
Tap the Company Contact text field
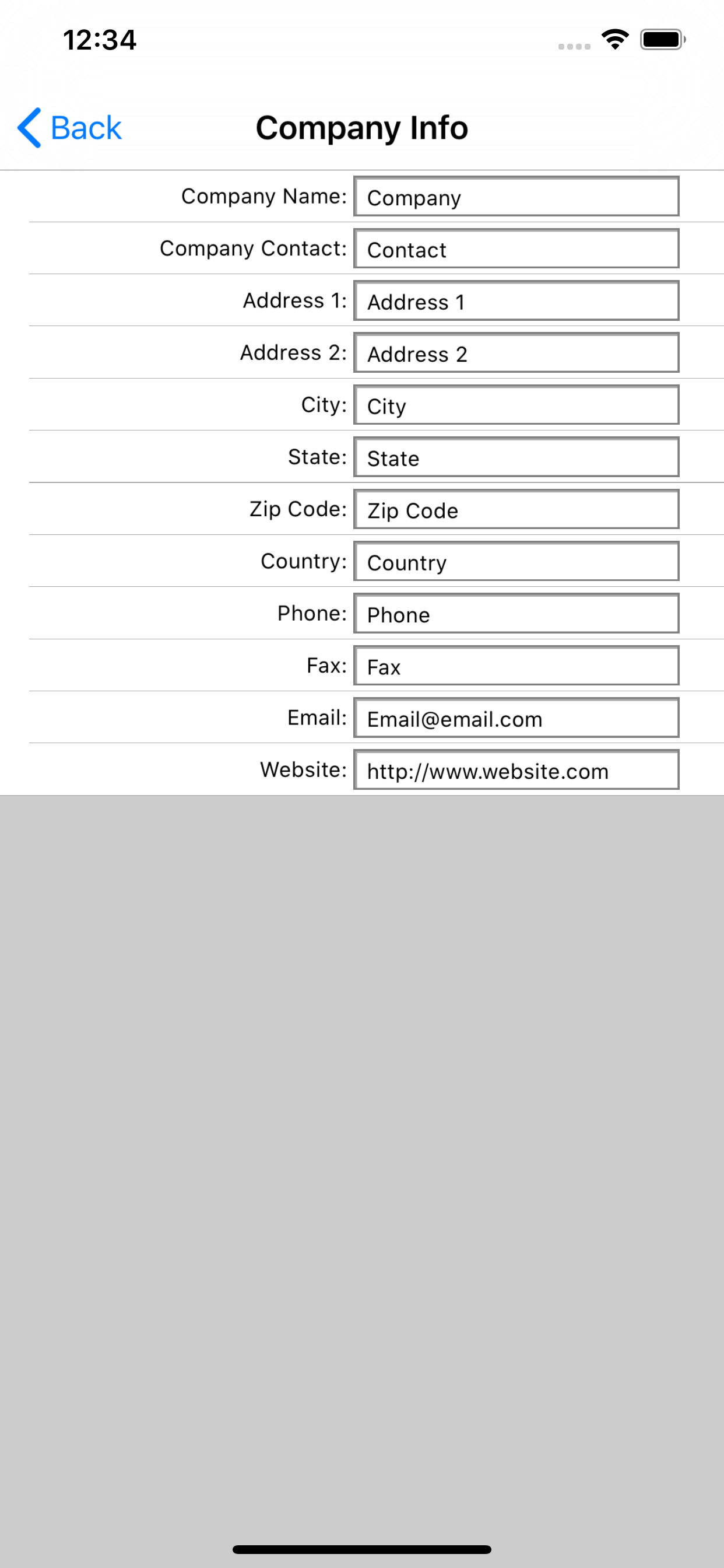[516, 249]
